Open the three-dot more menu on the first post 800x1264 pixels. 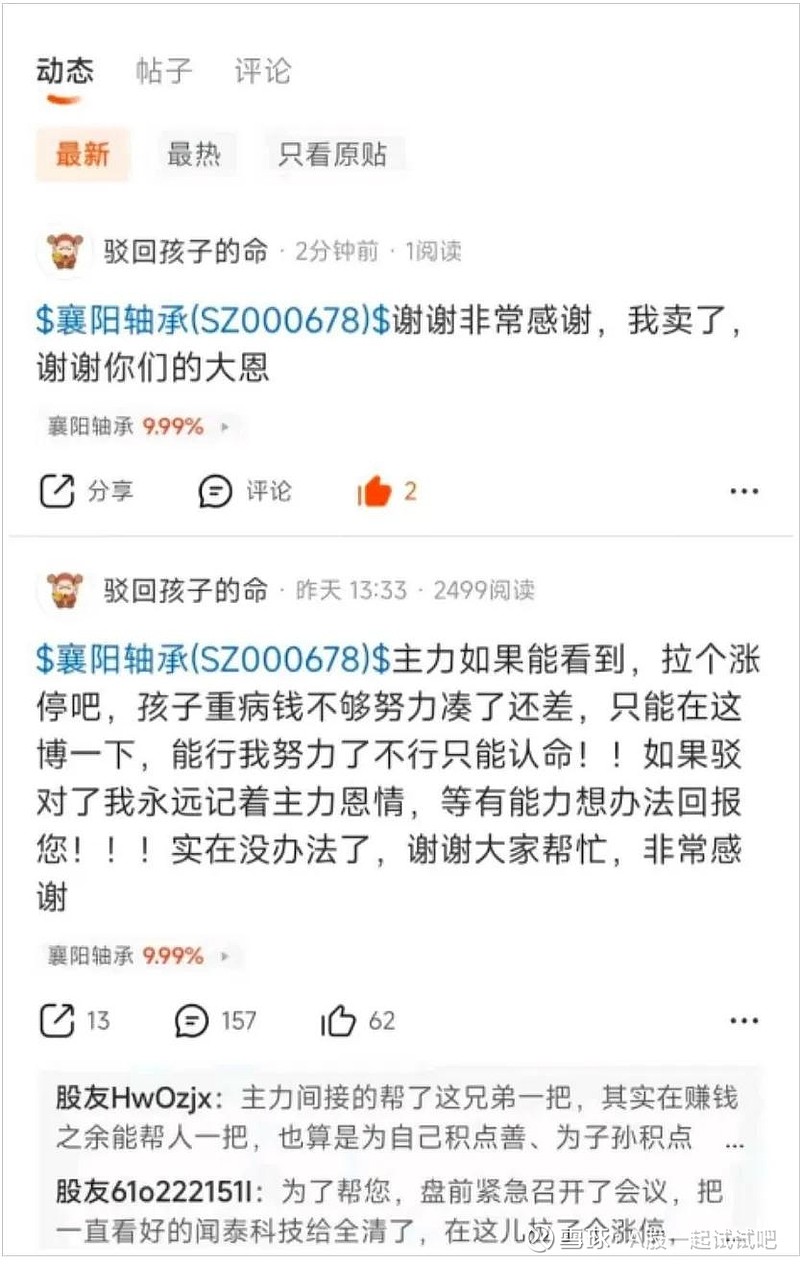click(744, 491)
